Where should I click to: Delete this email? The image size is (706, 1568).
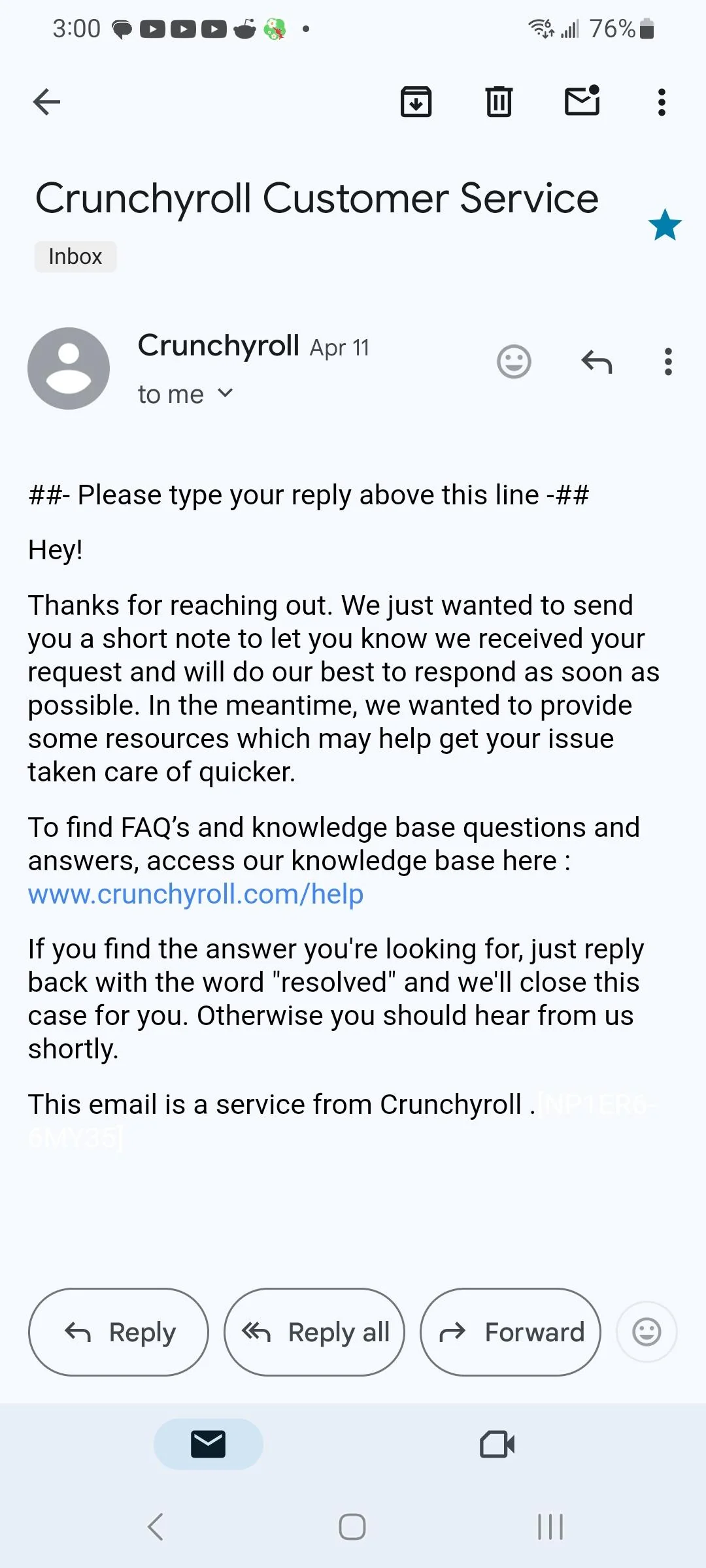tap(498, 101)
